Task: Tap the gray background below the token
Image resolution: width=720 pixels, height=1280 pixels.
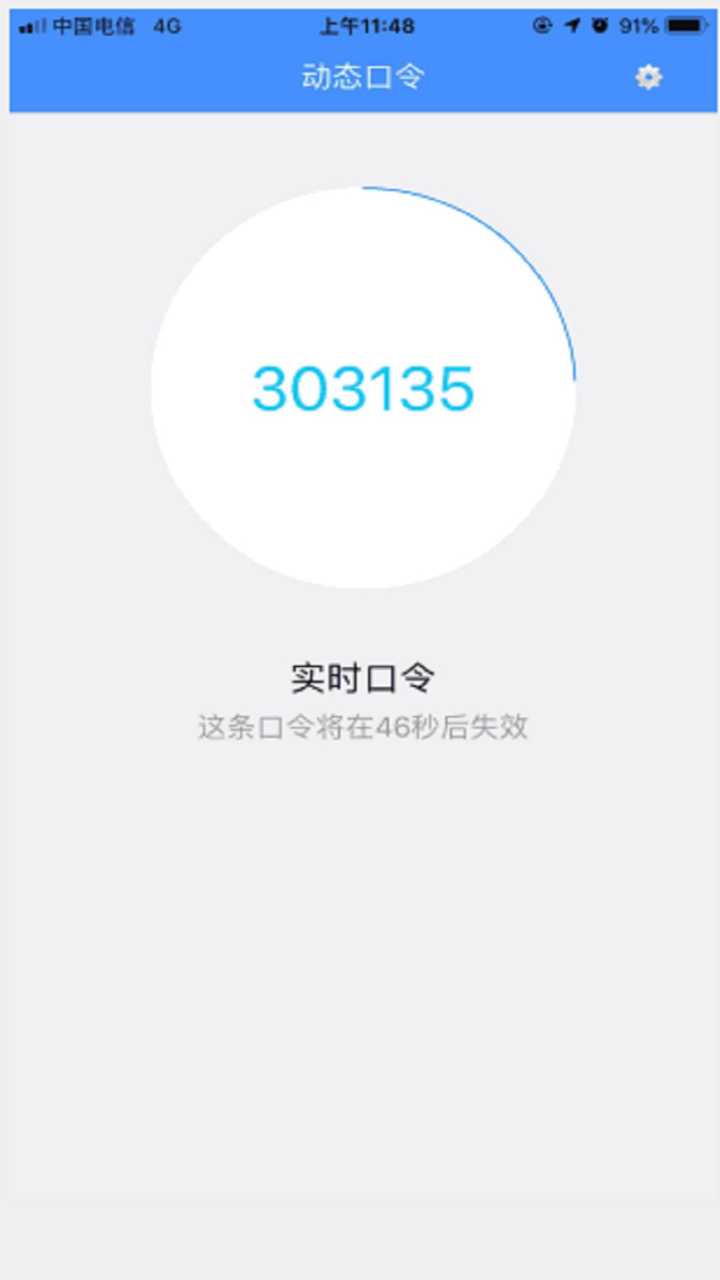Action: click(x=360, y=950)
